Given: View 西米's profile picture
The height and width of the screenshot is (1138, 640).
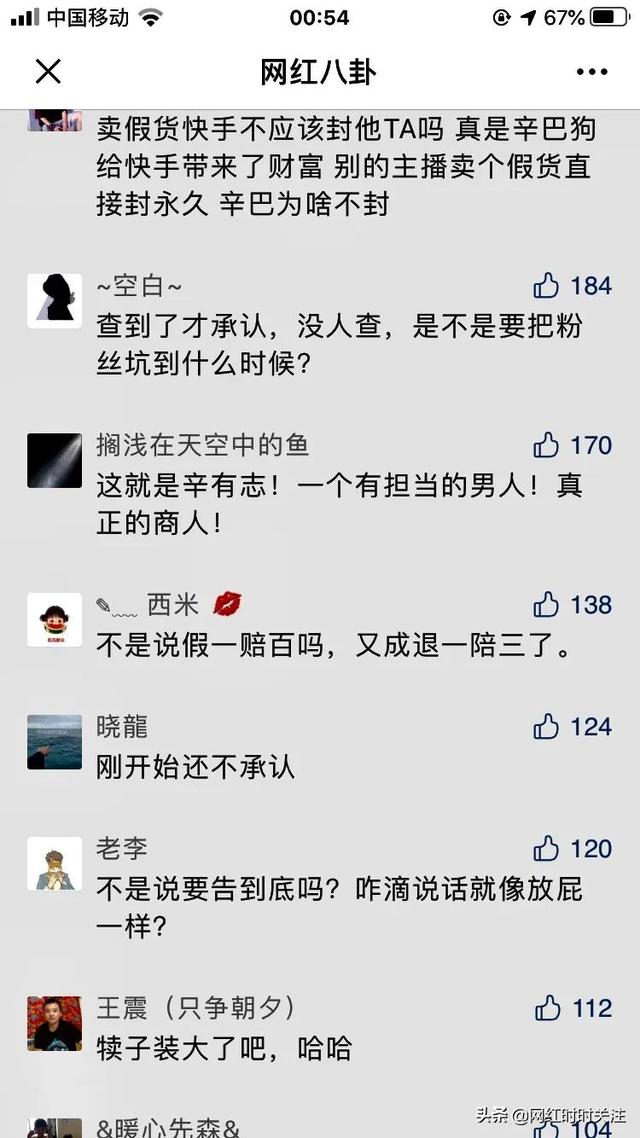Looking at the screenshot, I should pos(54,620).
